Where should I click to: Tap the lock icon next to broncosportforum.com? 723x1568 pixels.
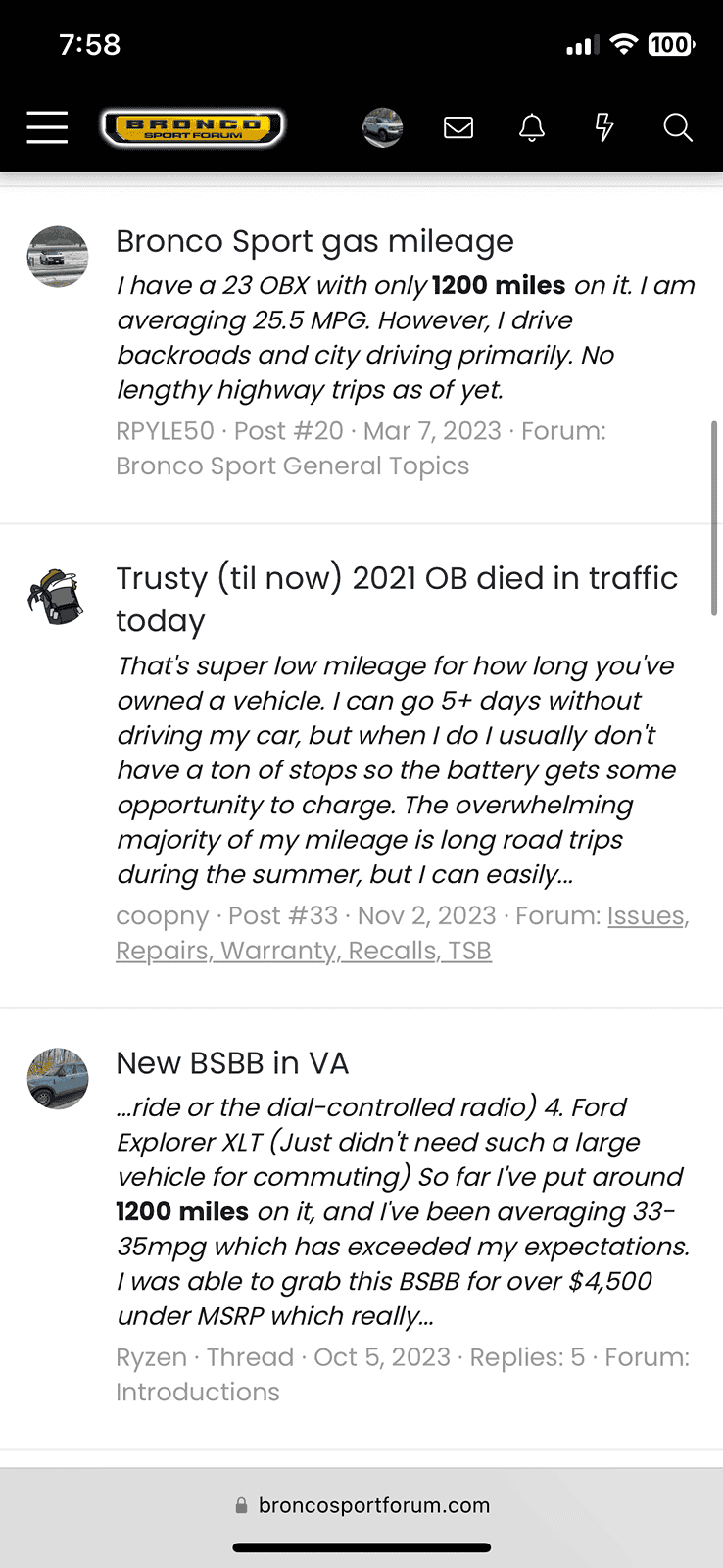(240, 1505)
